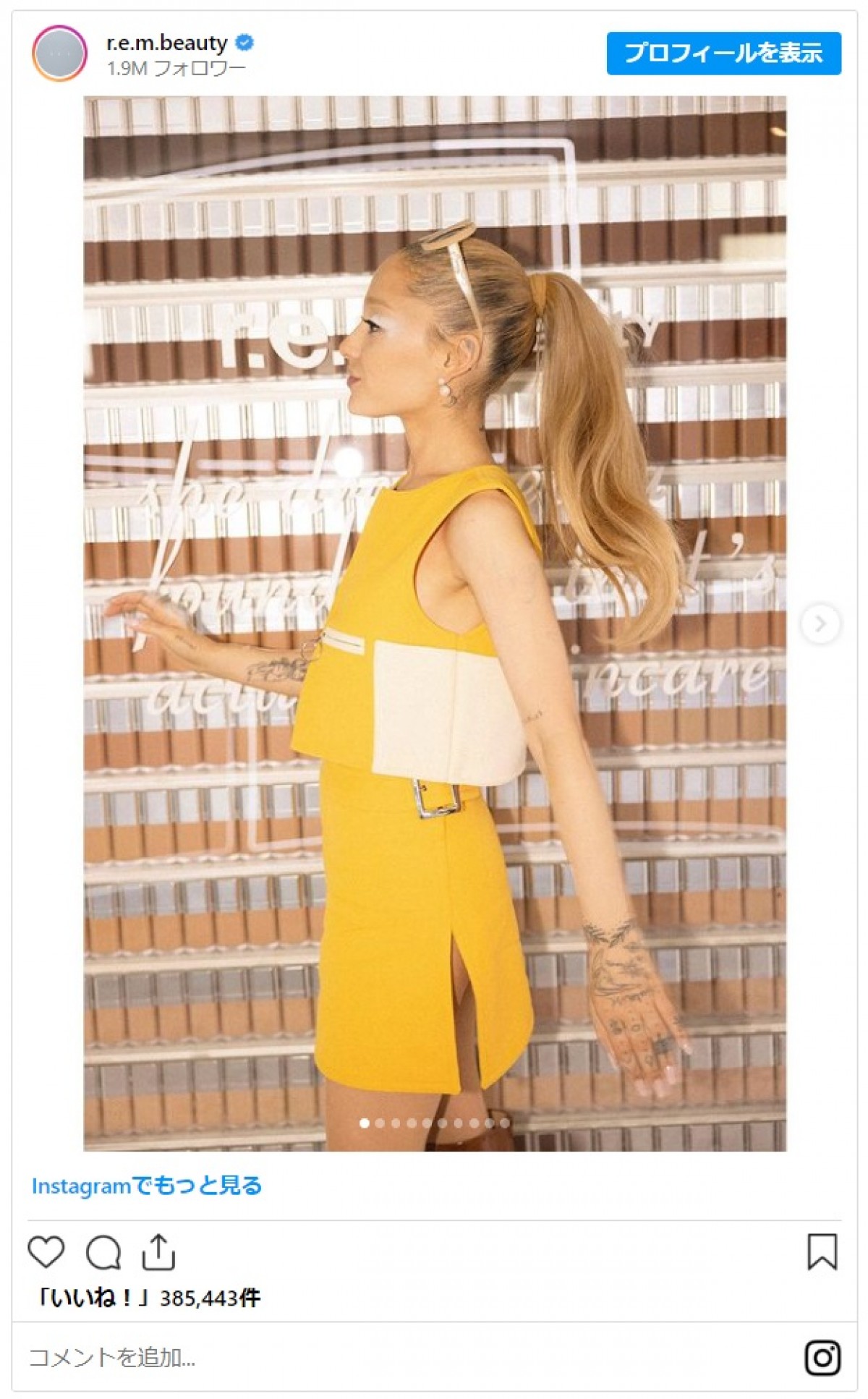Open the comment bubble icon
Viewport: 868px width, 1399px height.
pos(103,1253)
